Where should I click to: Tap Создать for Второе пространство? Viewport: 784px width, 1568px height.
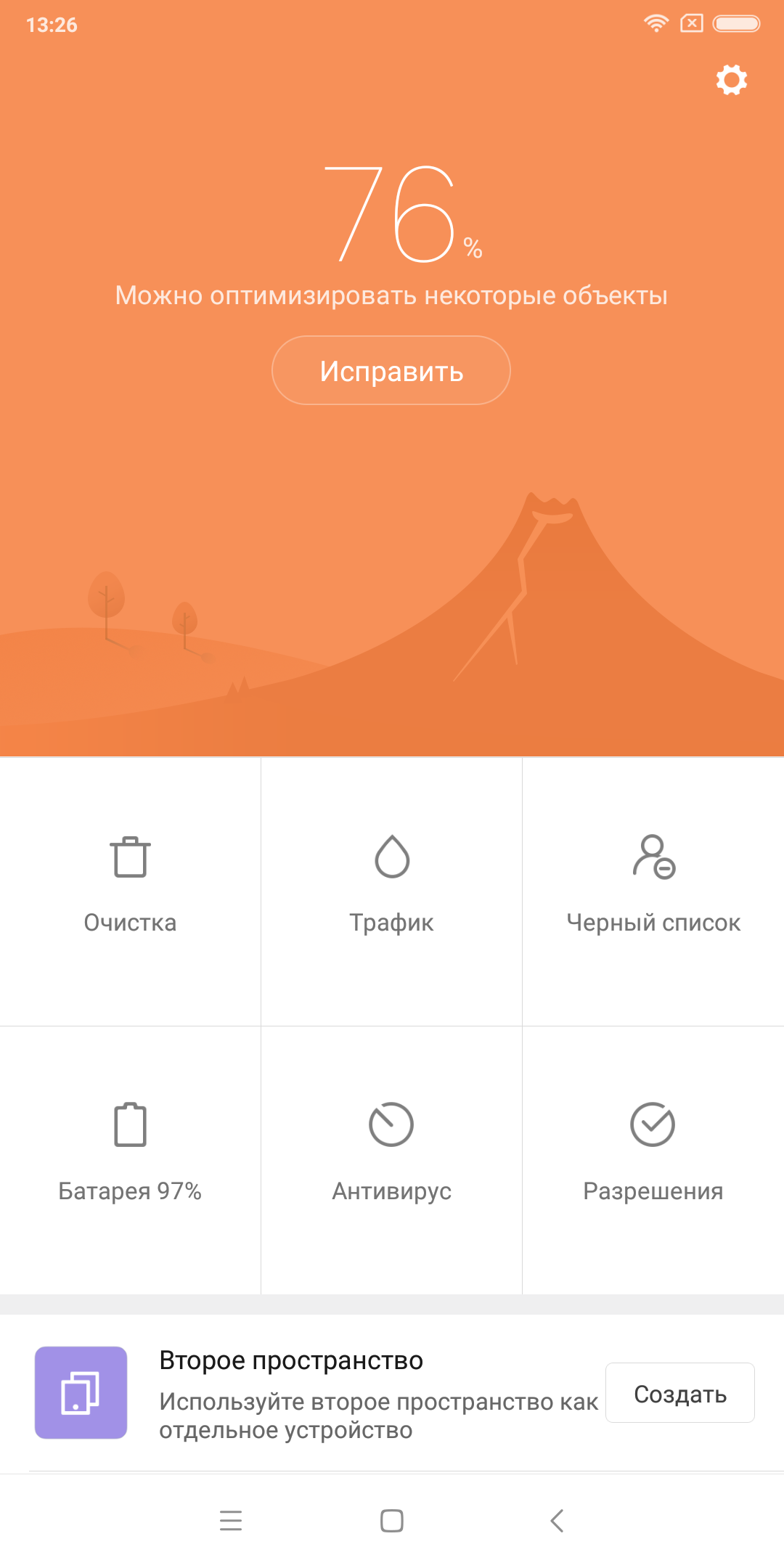point(680,1393)
